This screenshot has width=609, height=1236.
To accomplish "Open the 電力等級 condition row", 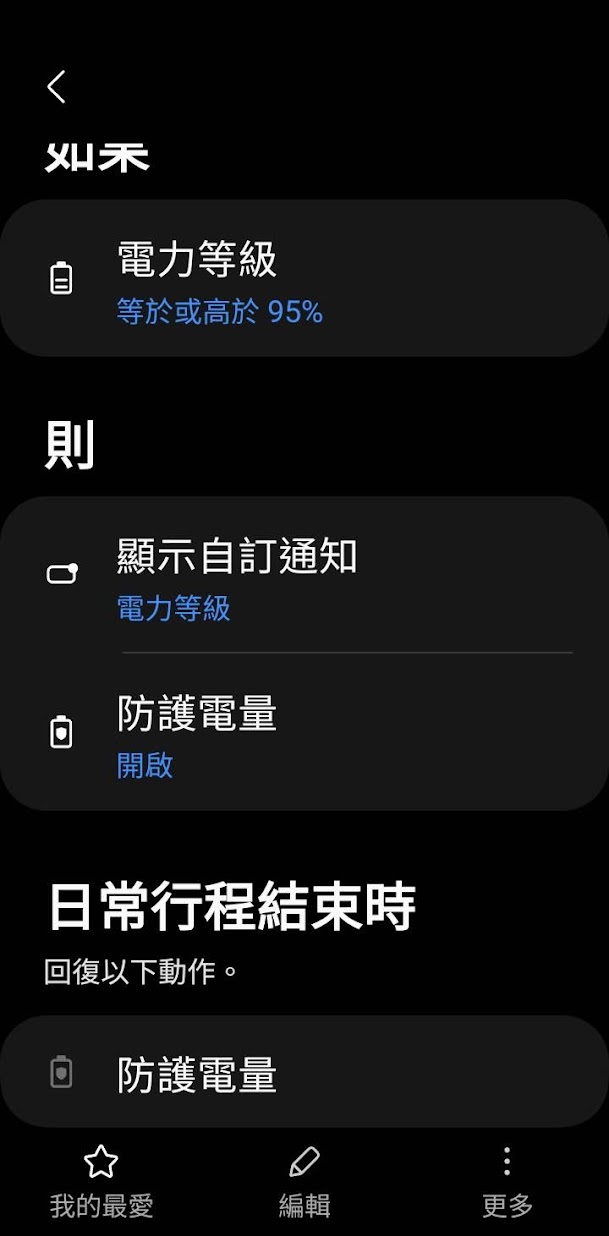I will tap(304, 279).
